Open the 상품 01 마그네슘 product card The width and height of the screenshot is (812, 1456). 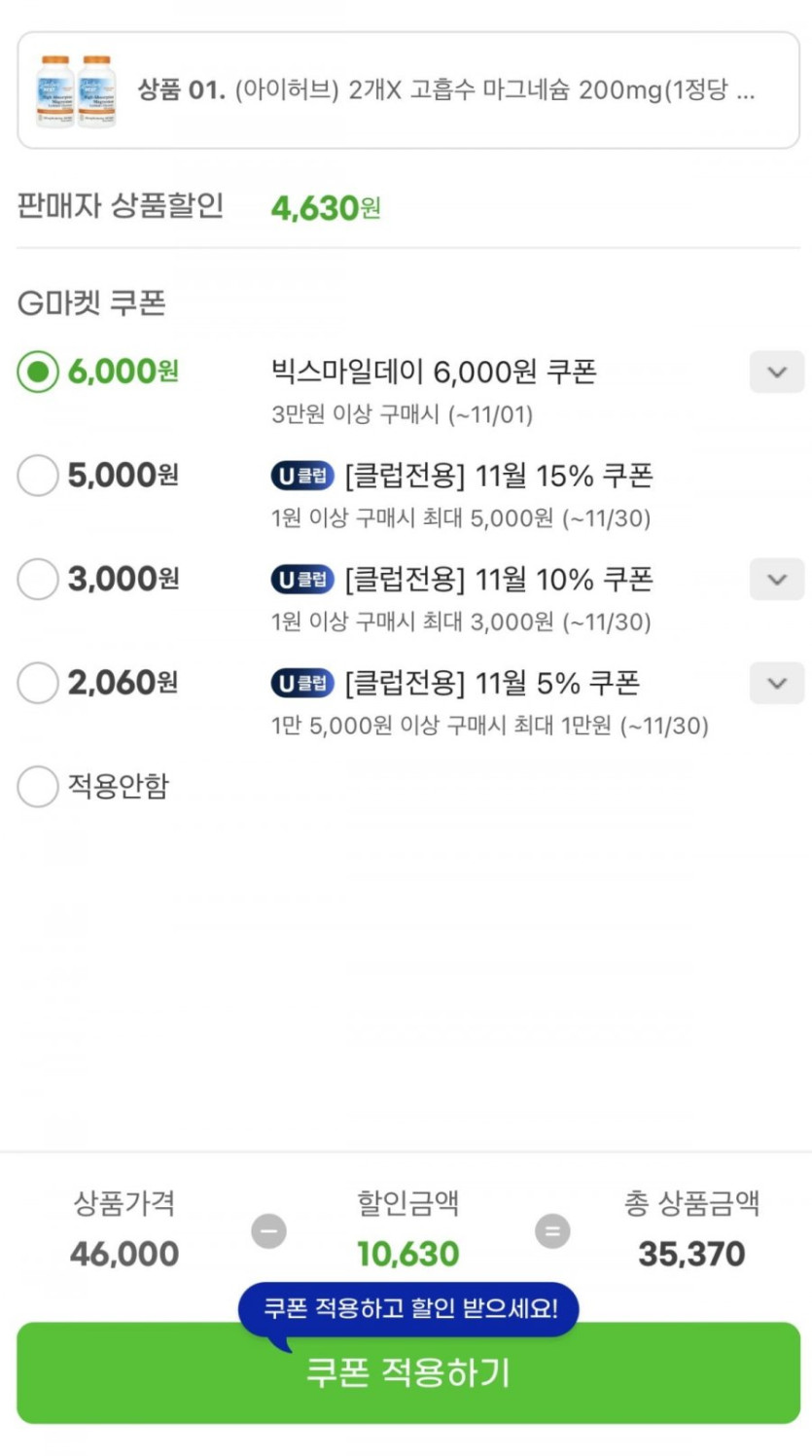pos(407,91)
